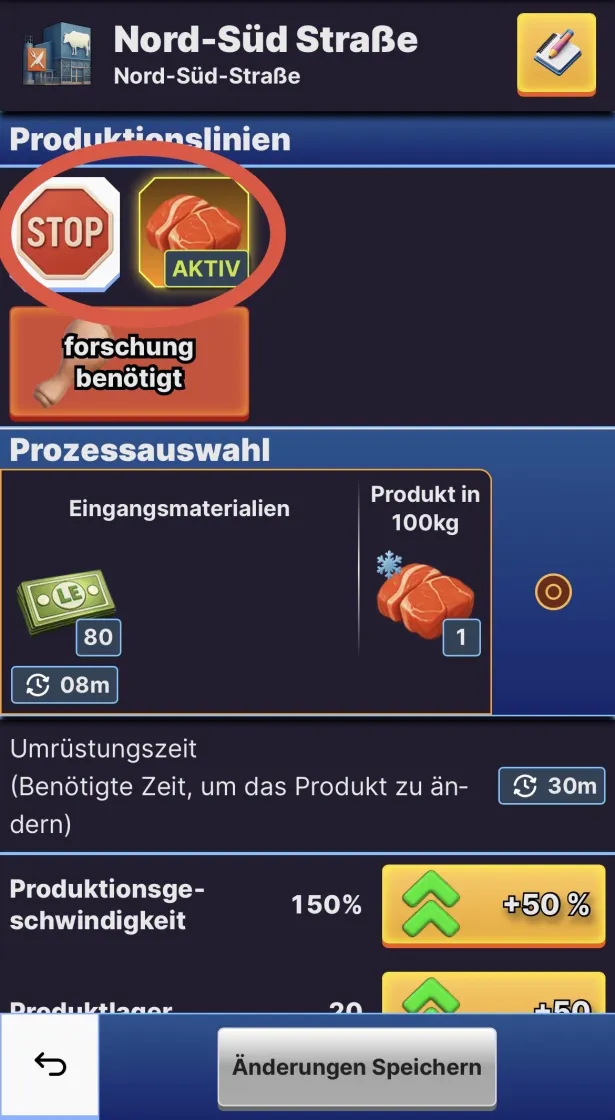Viewport: 615px width, 1120px height.
Task: Tap the 'forschung benötigt' locked line
Action: pos(128,362)
